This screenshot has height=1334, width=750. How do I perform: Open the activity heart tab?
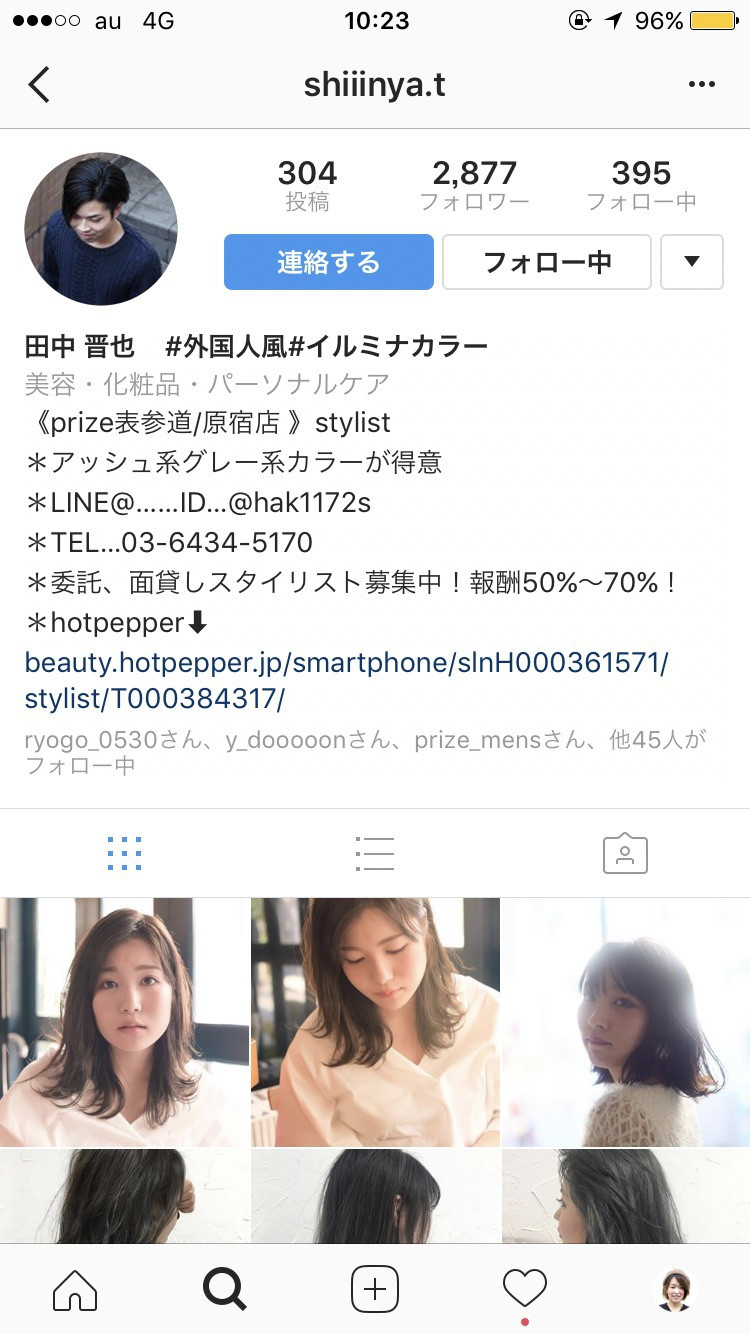(x=525, y=1289)
